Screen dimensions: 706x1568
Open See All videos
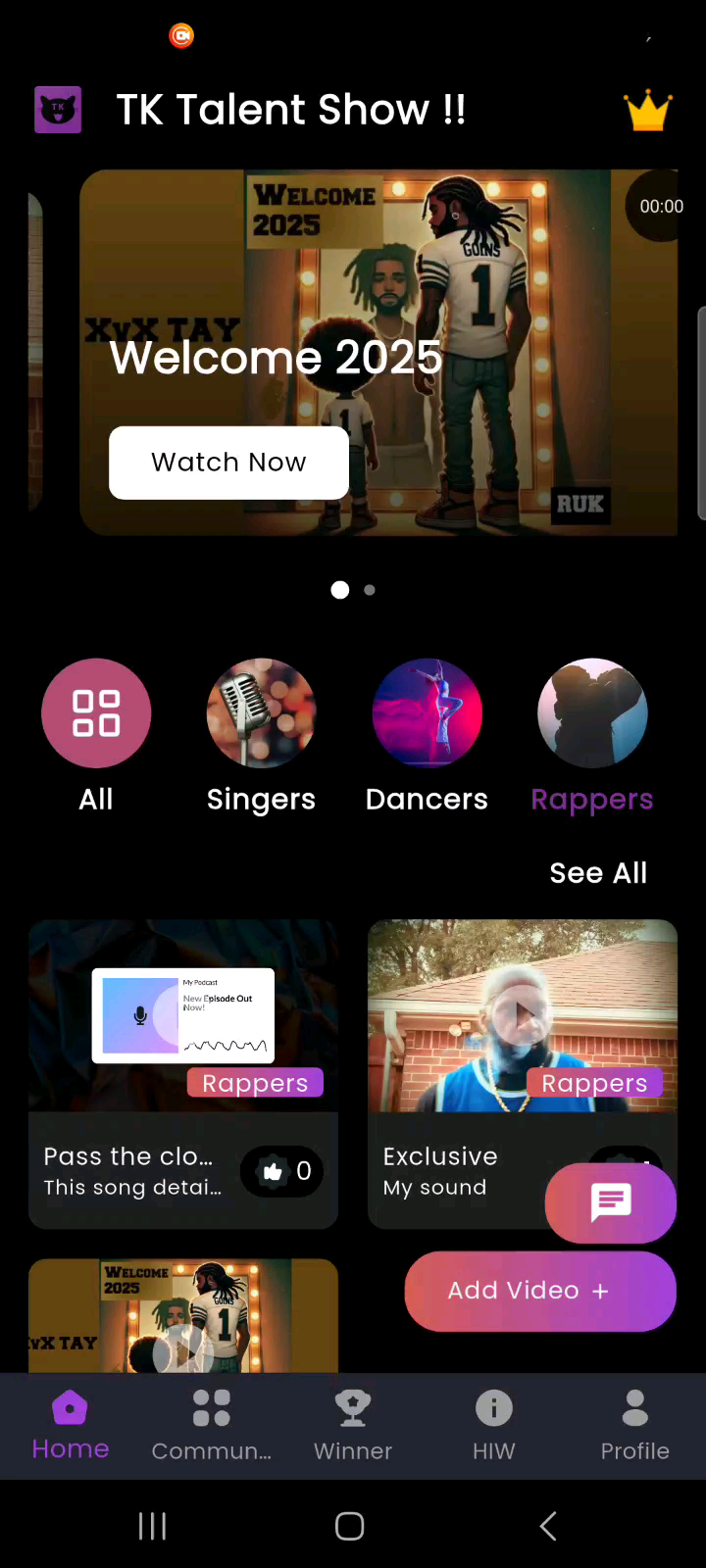[598, 873]
